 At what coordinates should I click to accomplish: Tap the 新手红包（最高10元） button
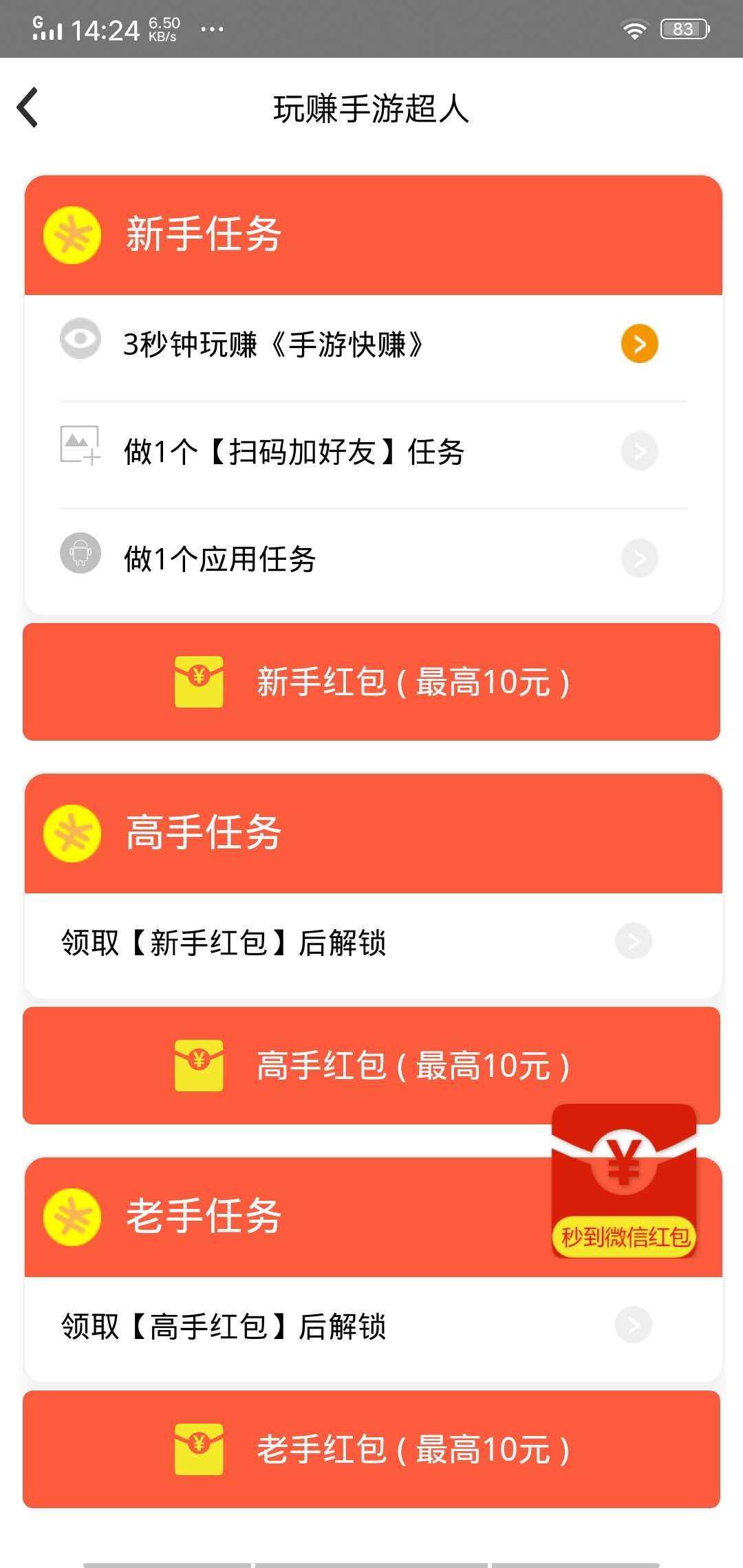(371, 682)
